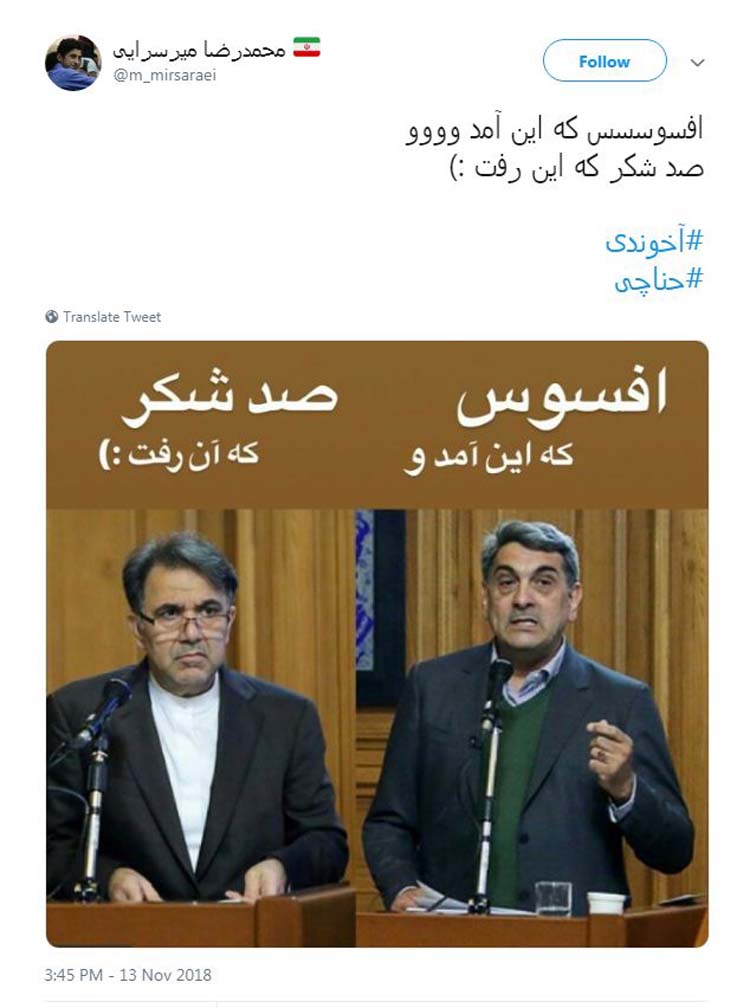Open the 3:45 PM - 13 Nov 2018 timestamp
The height and width of the screenshot is (1008, 750).
point(128,974)
